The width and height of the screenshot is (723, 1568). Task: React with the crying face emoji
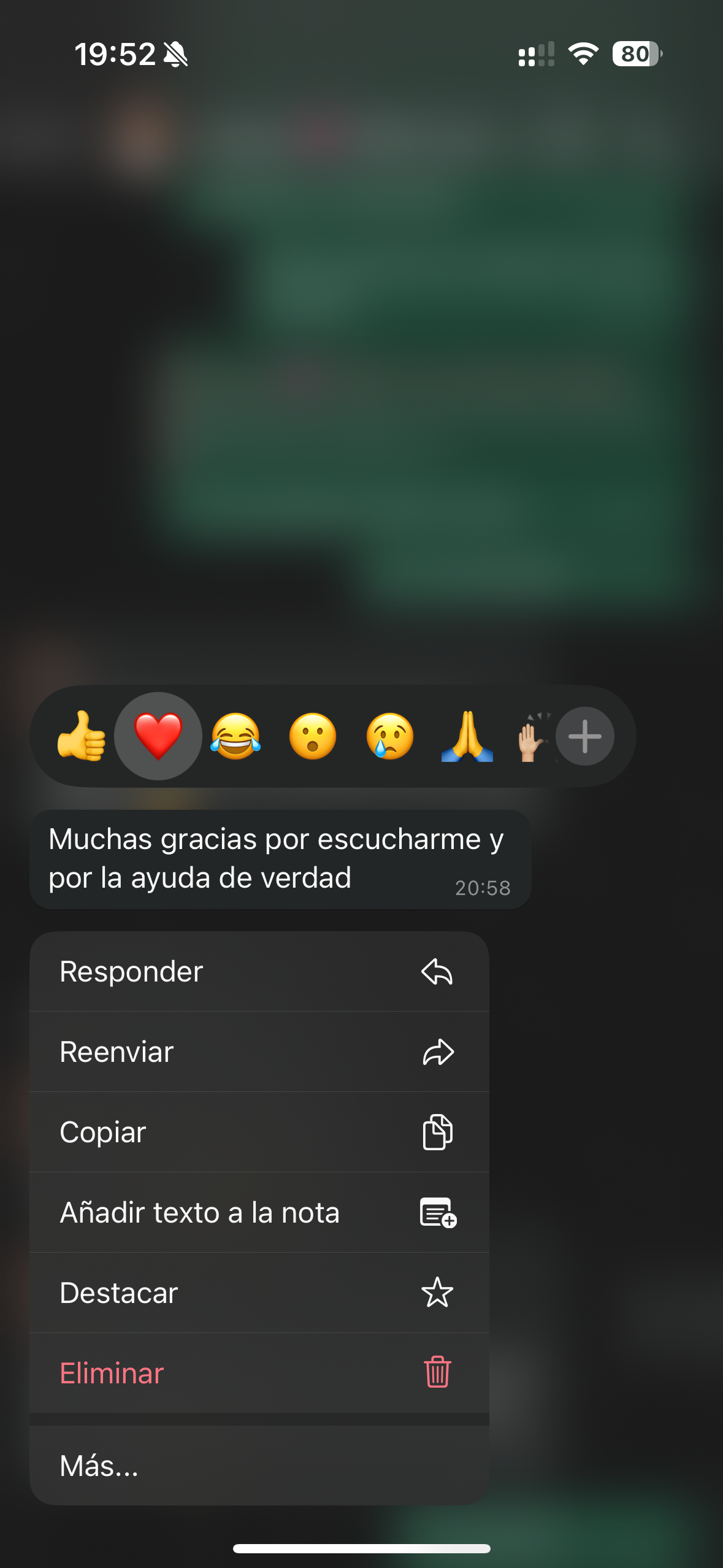(x=390, y=736)
